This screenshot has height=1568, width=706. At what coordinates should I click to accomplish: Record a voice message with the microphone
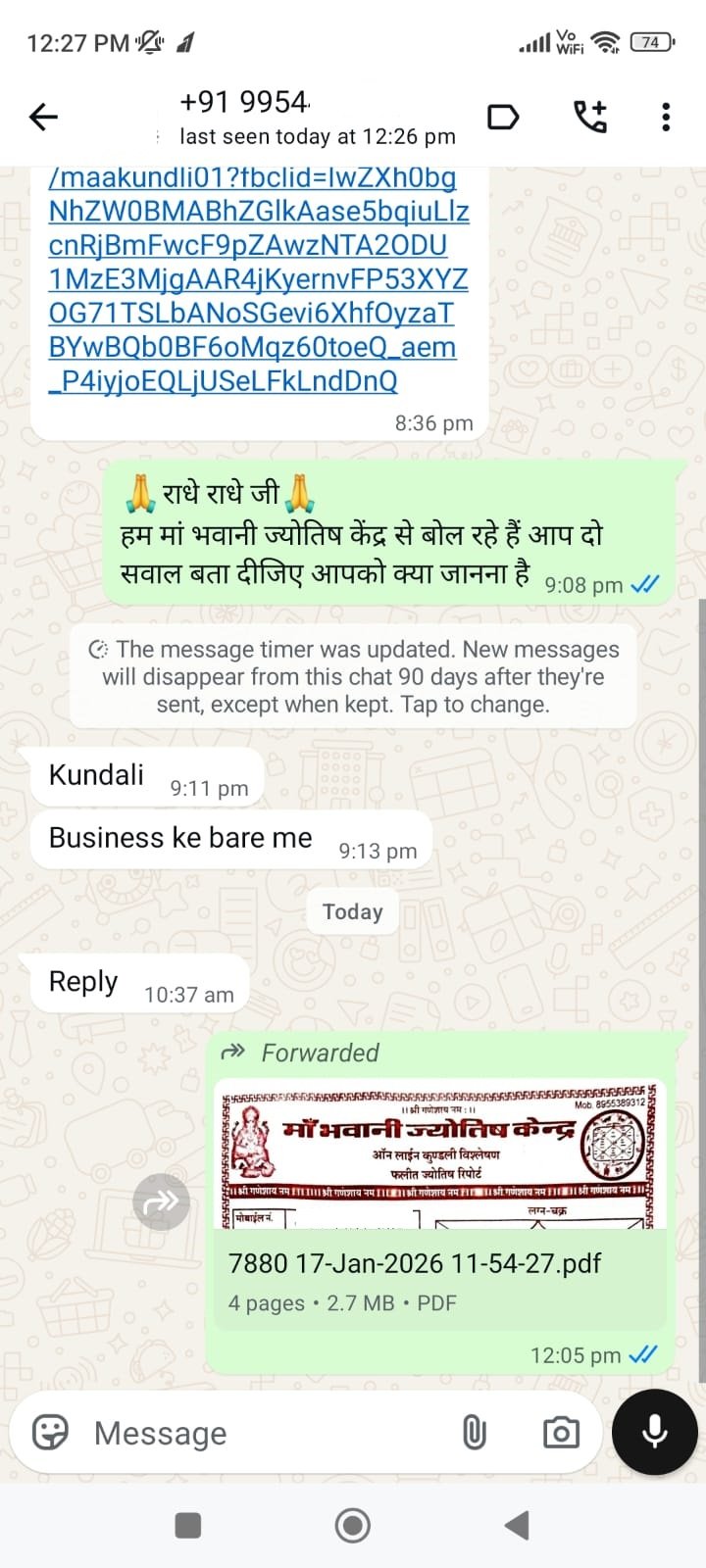[x=654, y=1432]
